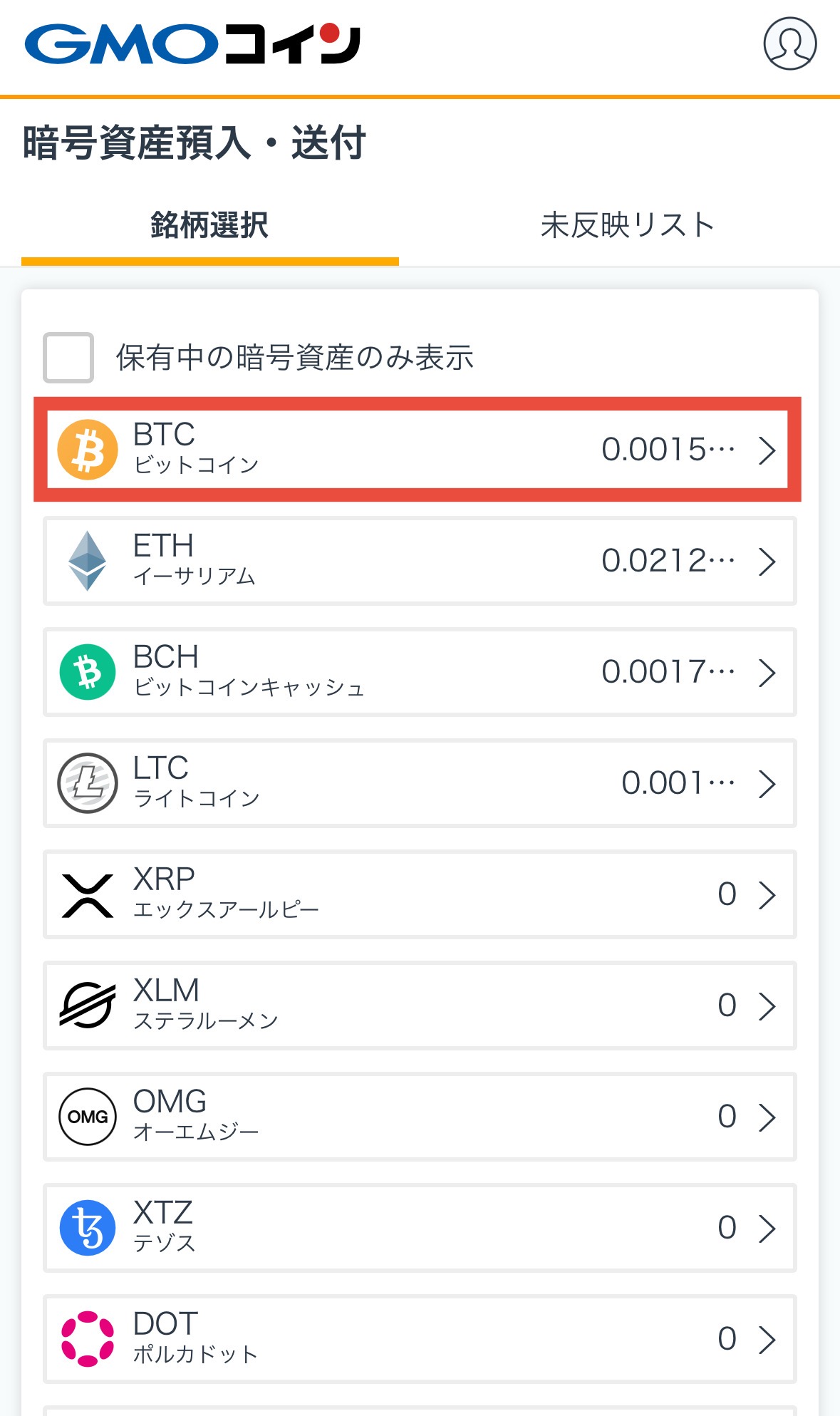Choose LTC ライトコイン
The image size is (840, 1416).
[x=419, y=783]
